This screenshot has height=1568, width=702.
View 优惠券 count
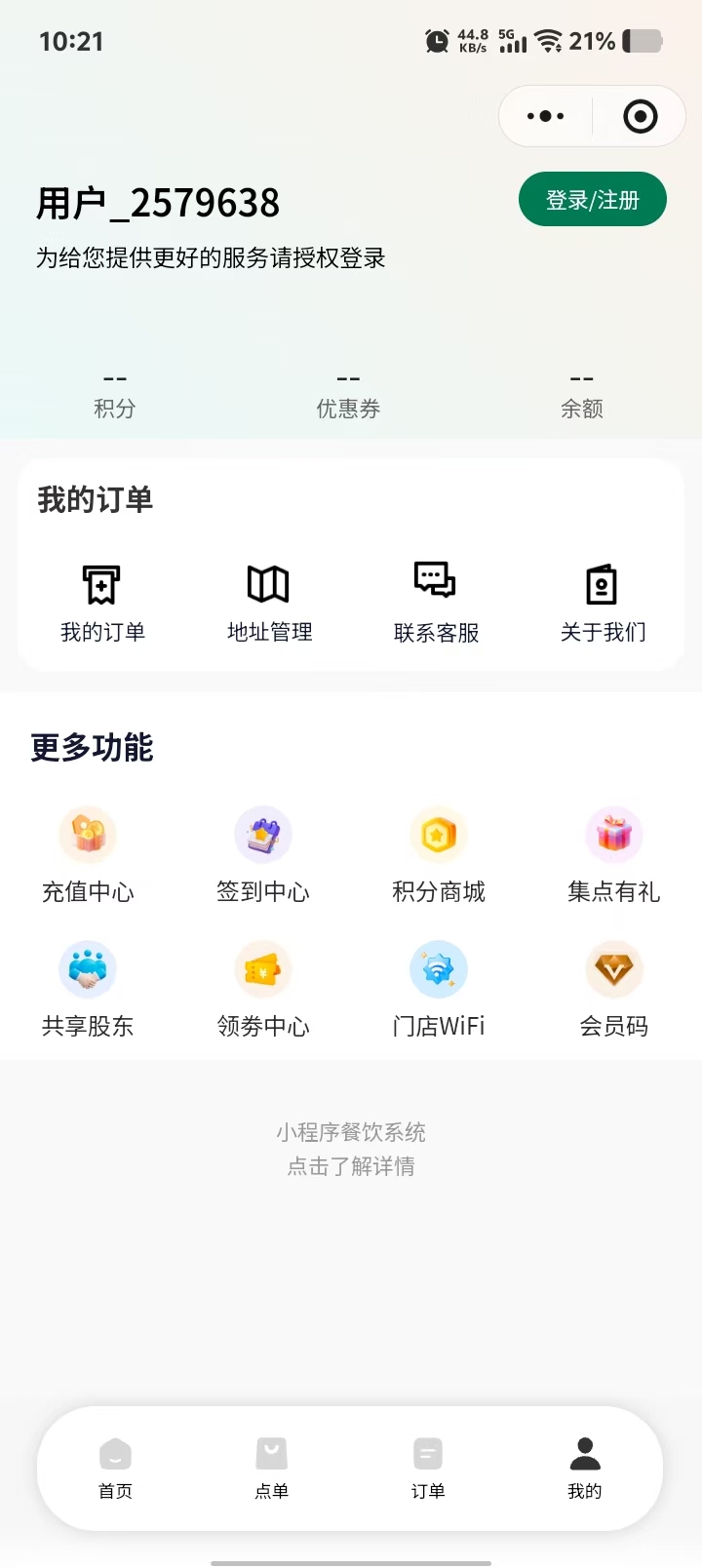[x=348, y=395]
